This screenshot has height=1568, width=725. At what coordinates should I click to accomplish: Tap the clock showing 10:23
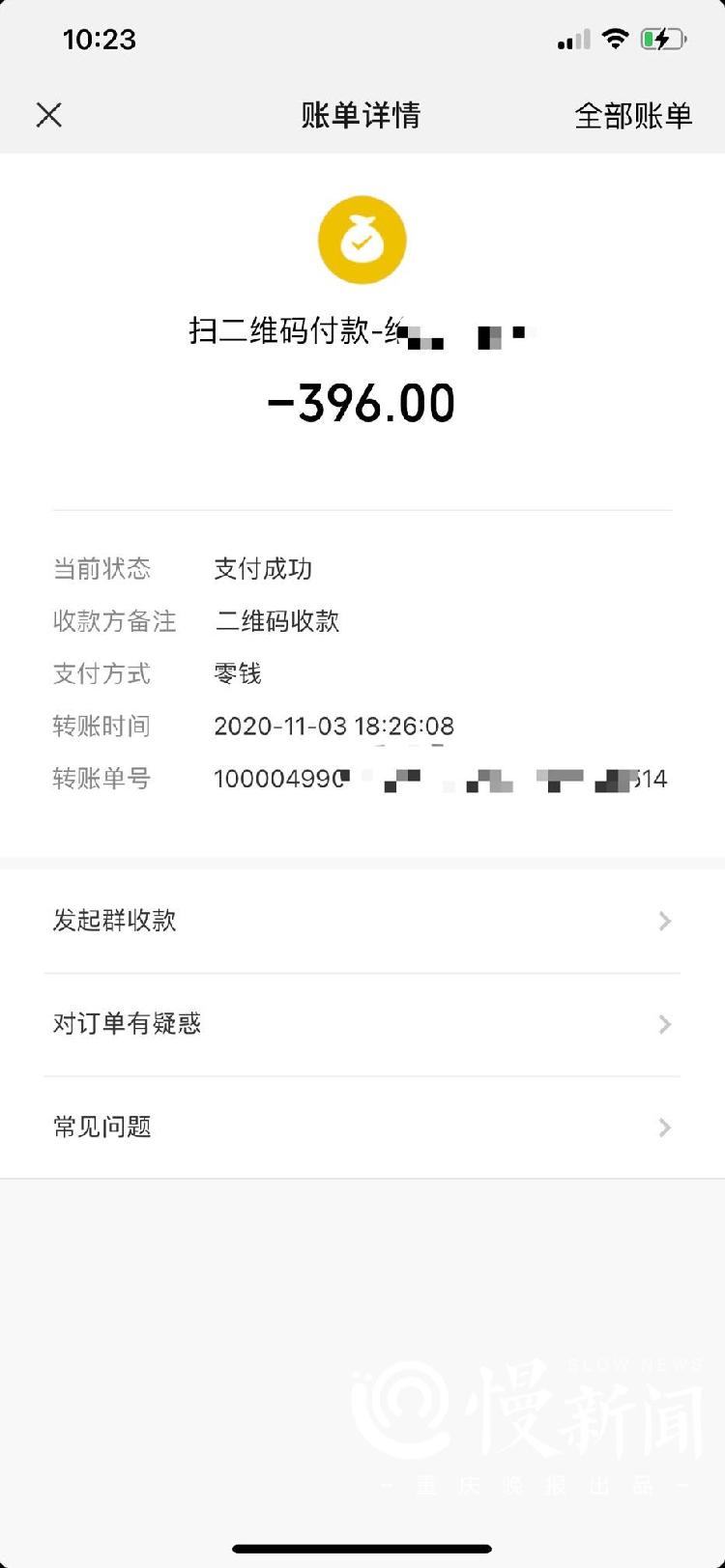101,39
